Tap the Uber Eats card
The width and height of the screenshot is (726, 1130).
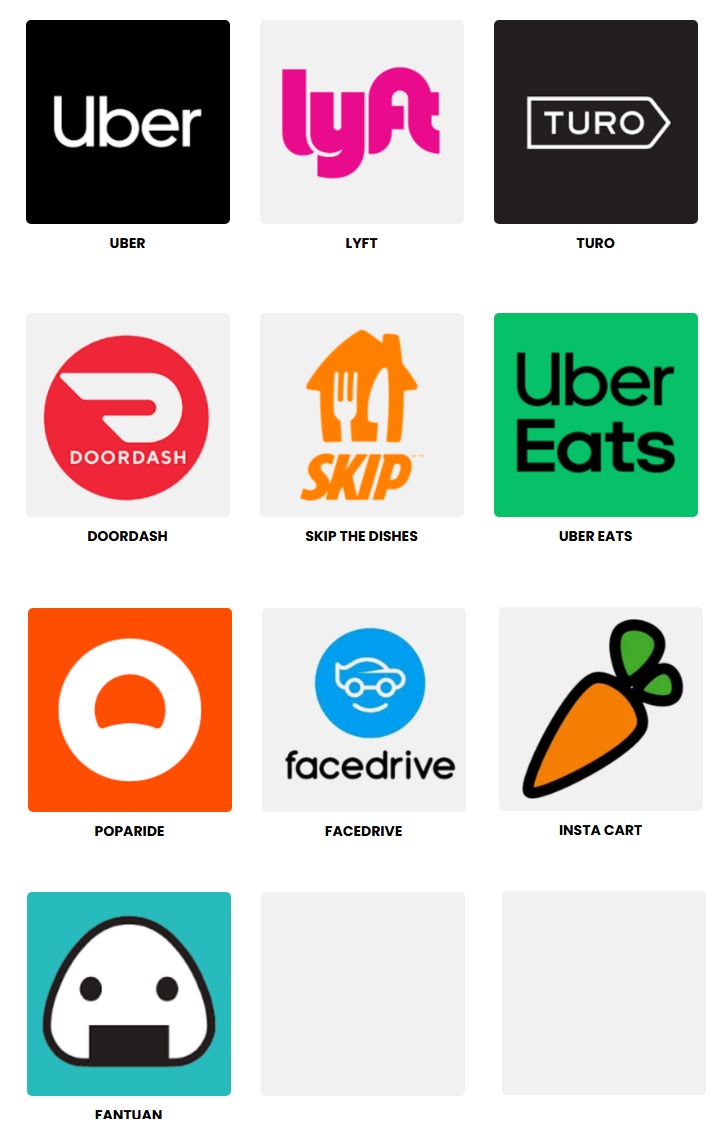click(x=596, y=415)
